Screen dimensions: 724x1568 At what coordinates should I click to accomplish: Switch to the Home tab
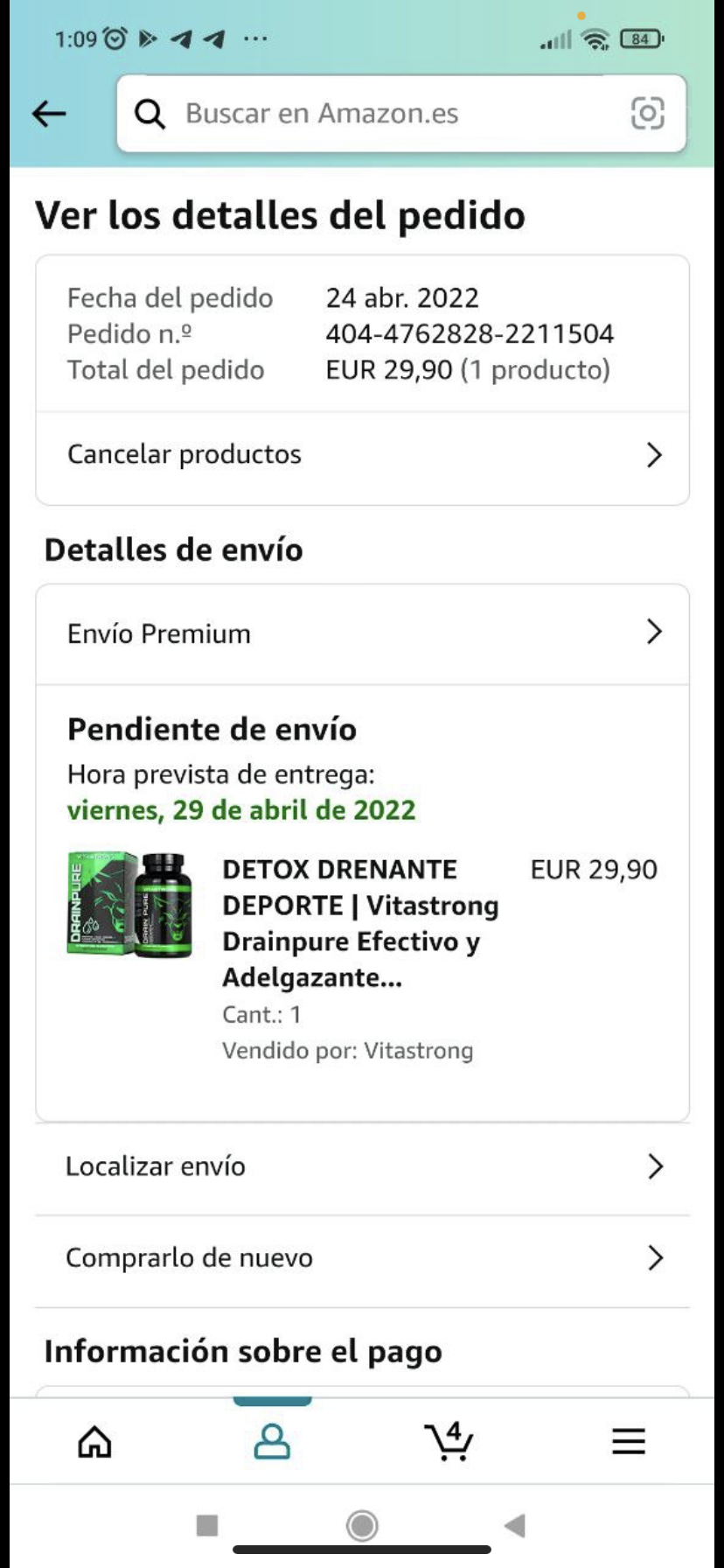94,1441
